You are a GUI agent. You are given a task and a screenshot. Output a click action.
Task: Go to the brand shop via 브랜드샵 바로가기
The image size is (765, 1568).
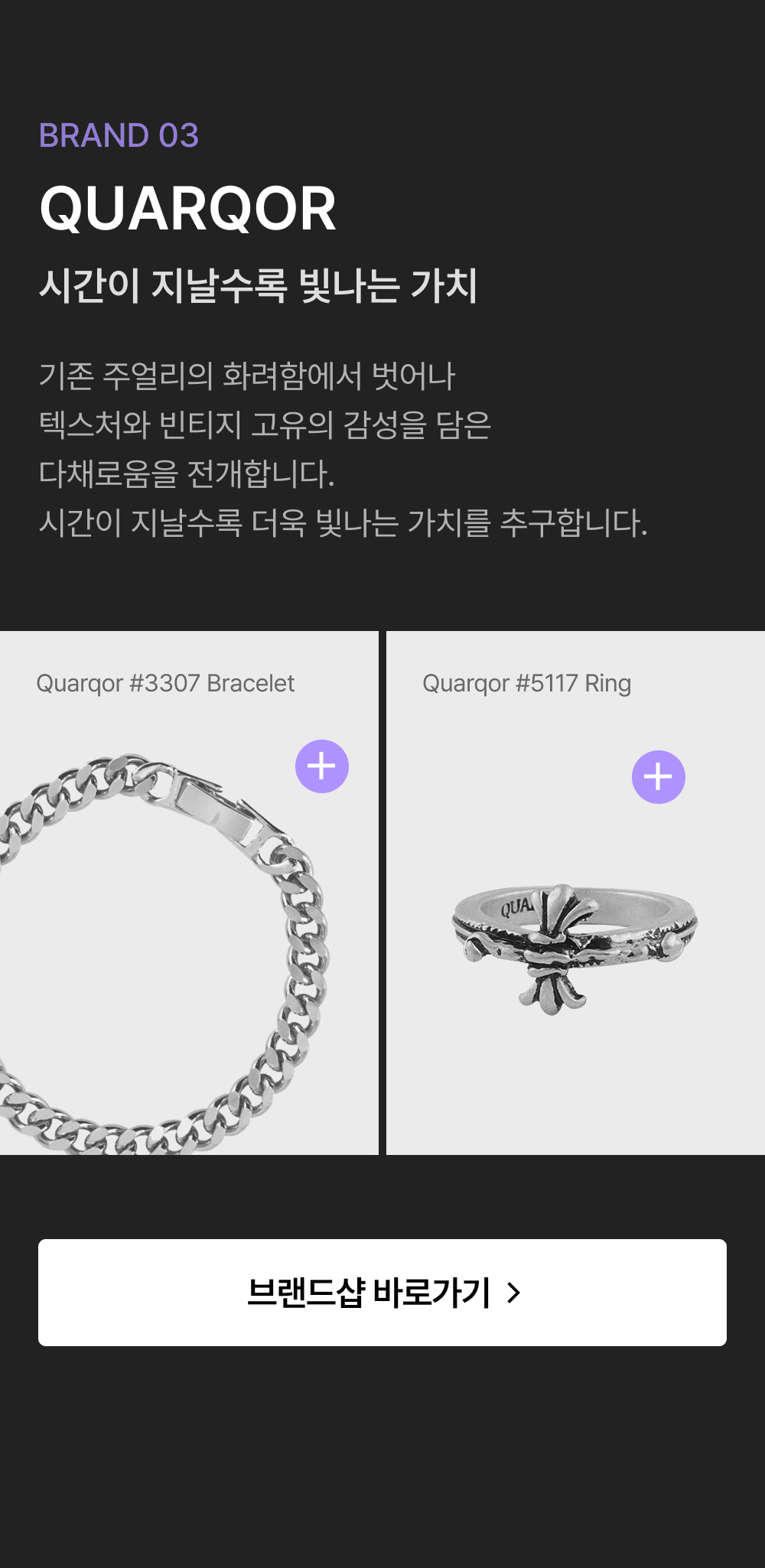click(382, 1293)
